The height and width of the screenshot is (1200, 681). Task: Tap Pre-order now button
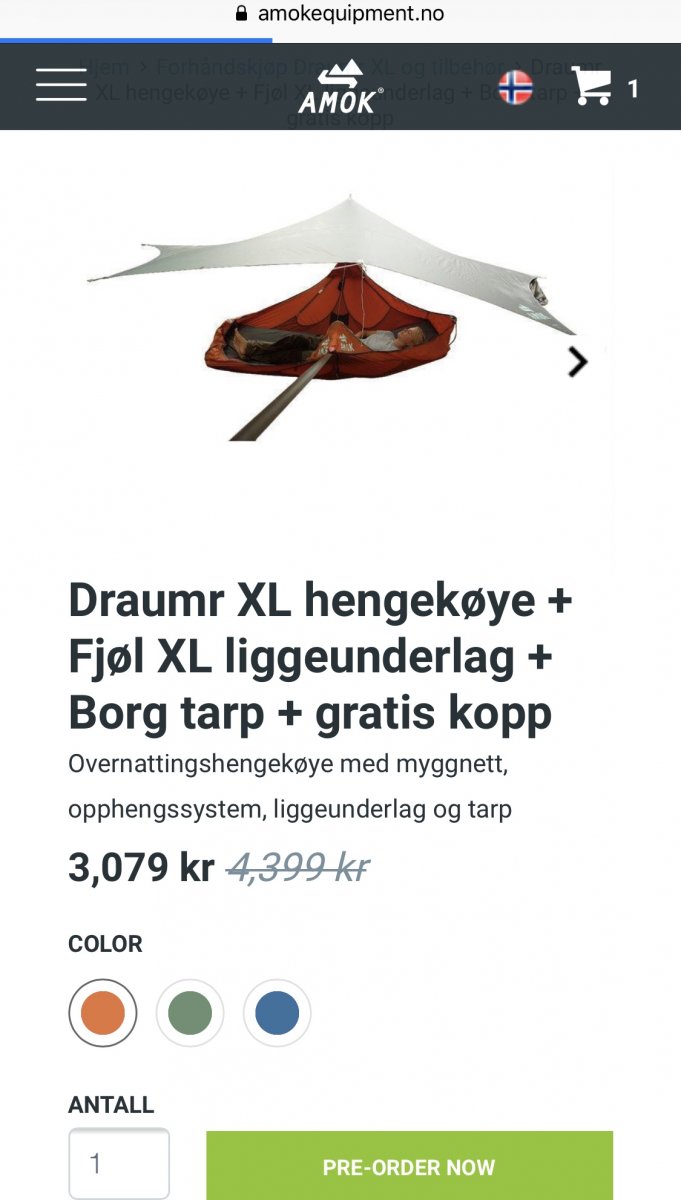pyautogui.click(x=409, y=1167)
